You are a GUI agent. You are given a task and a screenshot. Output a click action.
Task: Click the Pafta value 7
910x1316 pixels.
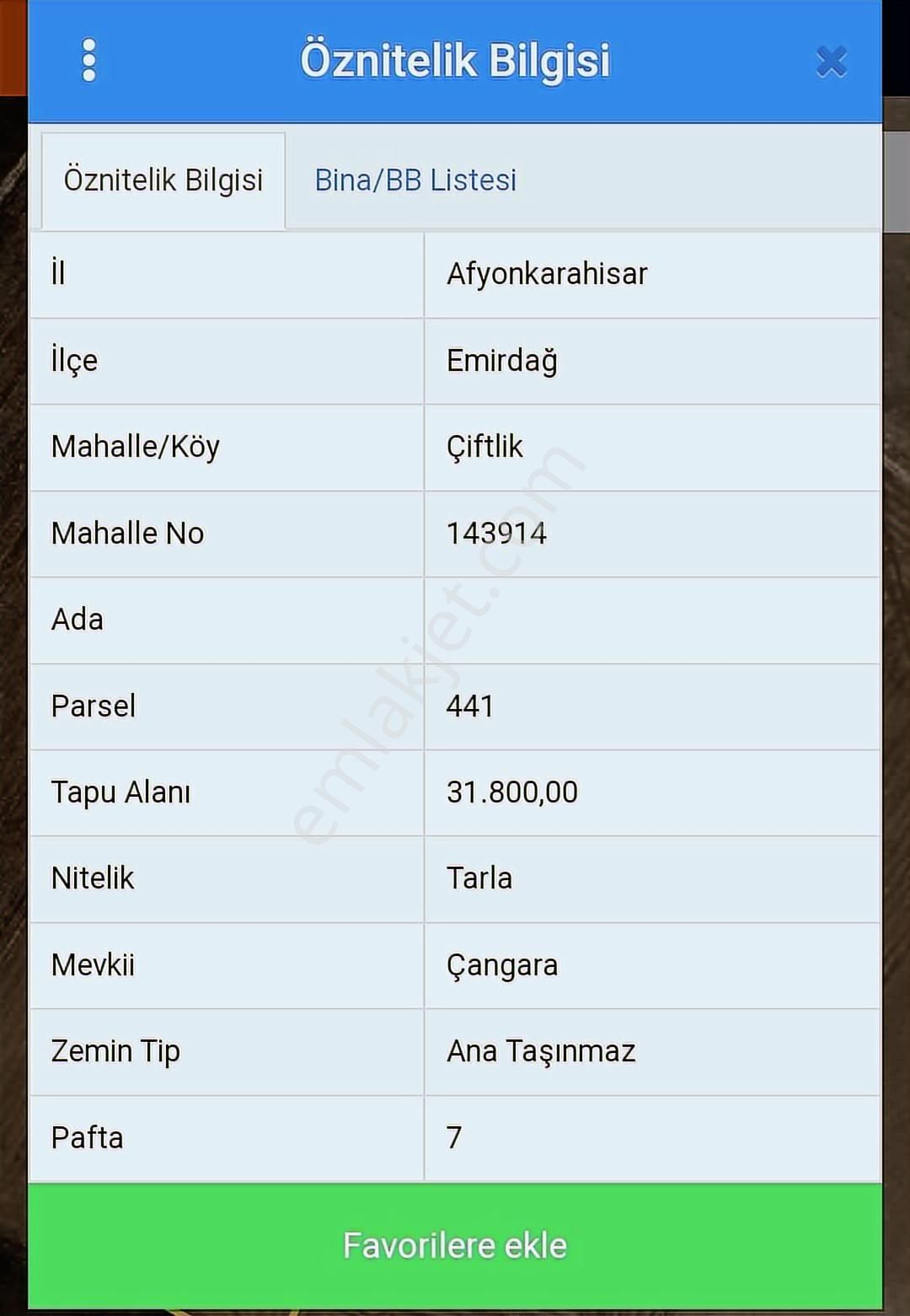pyautogui.click(x=453, y=1137)
